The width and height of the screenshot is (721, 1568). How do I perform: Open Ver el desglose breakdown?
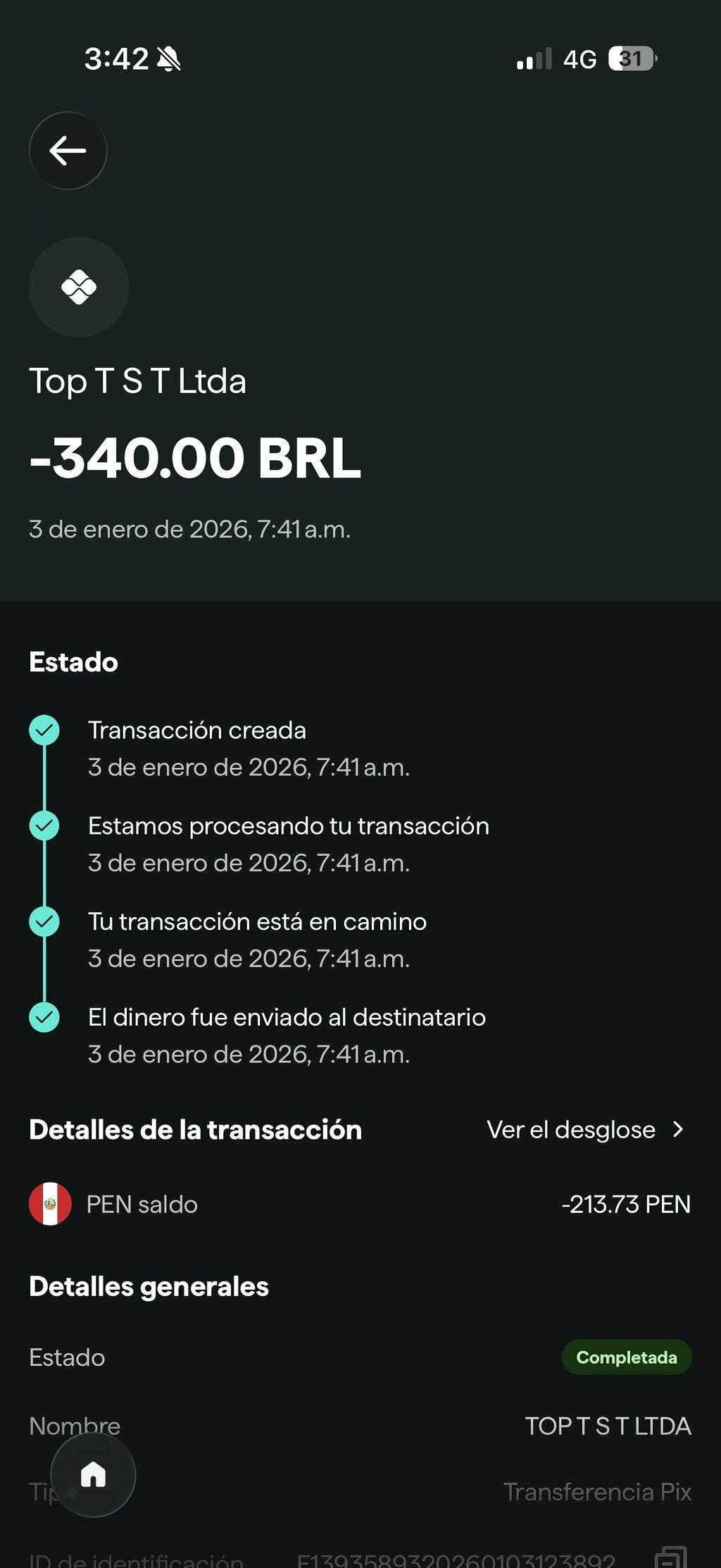coord(585,1130)
